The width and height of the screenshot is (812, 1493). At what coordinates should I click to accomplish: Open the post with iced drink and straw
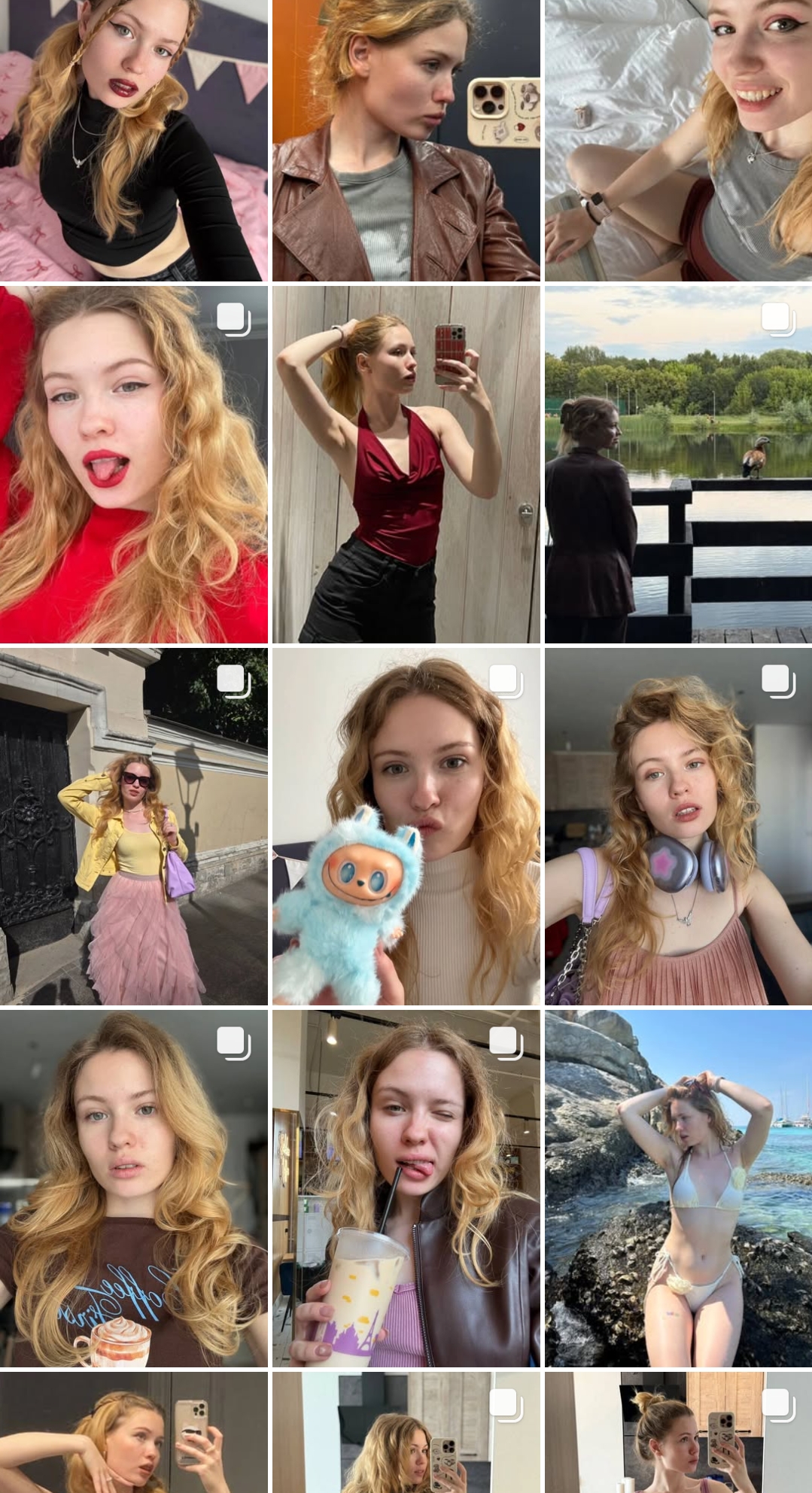click(x=406, y=1188)
